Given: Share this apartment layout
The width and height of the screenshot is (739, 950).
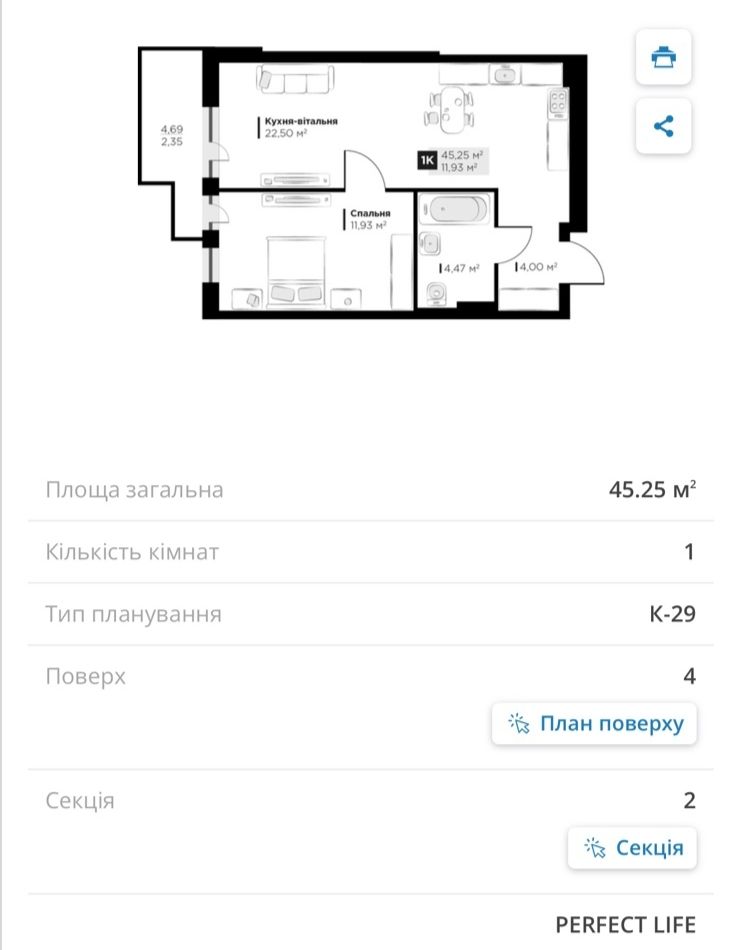Looking at the screenshot, I should coord(663,126).
